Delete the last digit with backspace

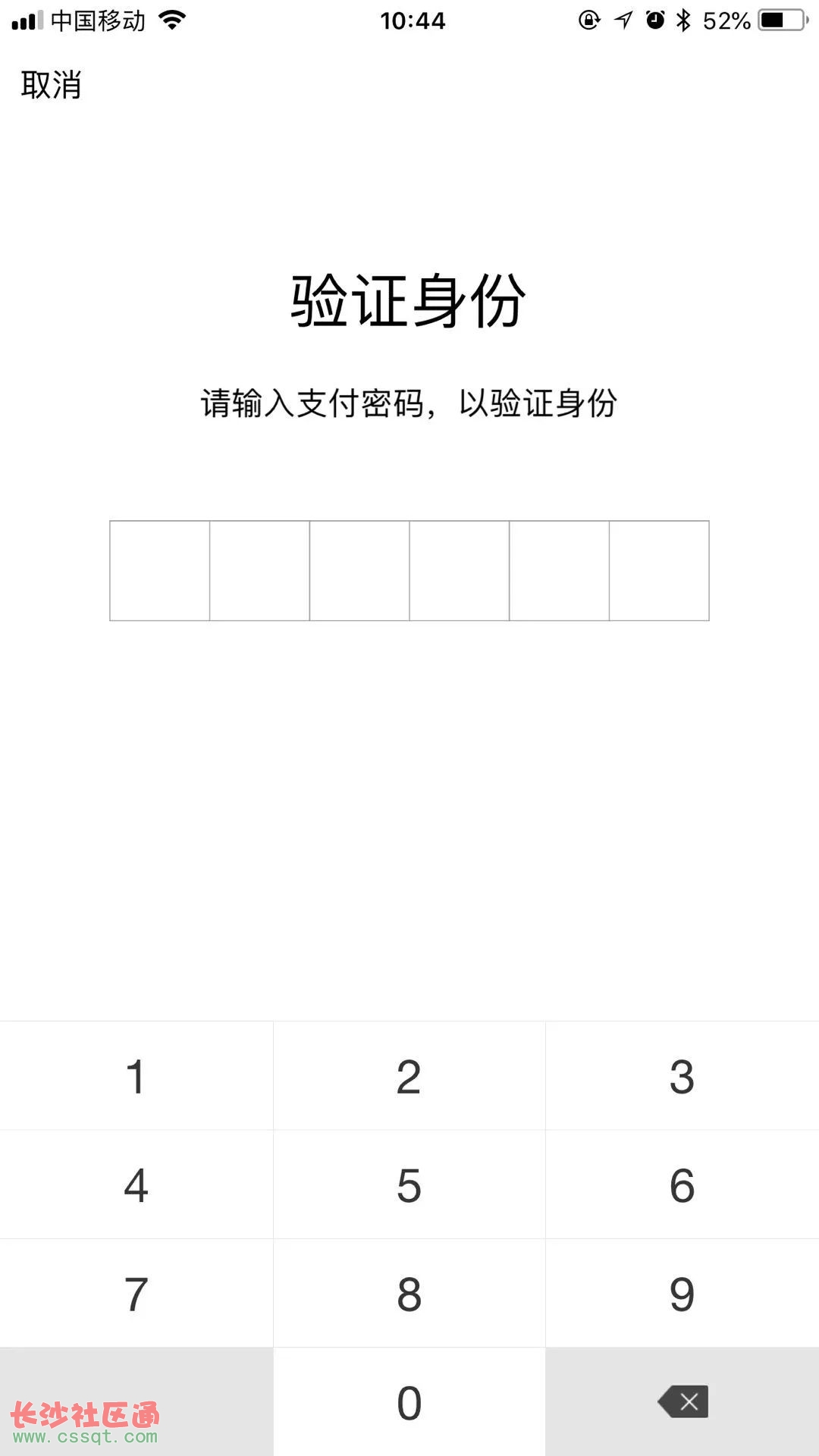coord(682,1402)
